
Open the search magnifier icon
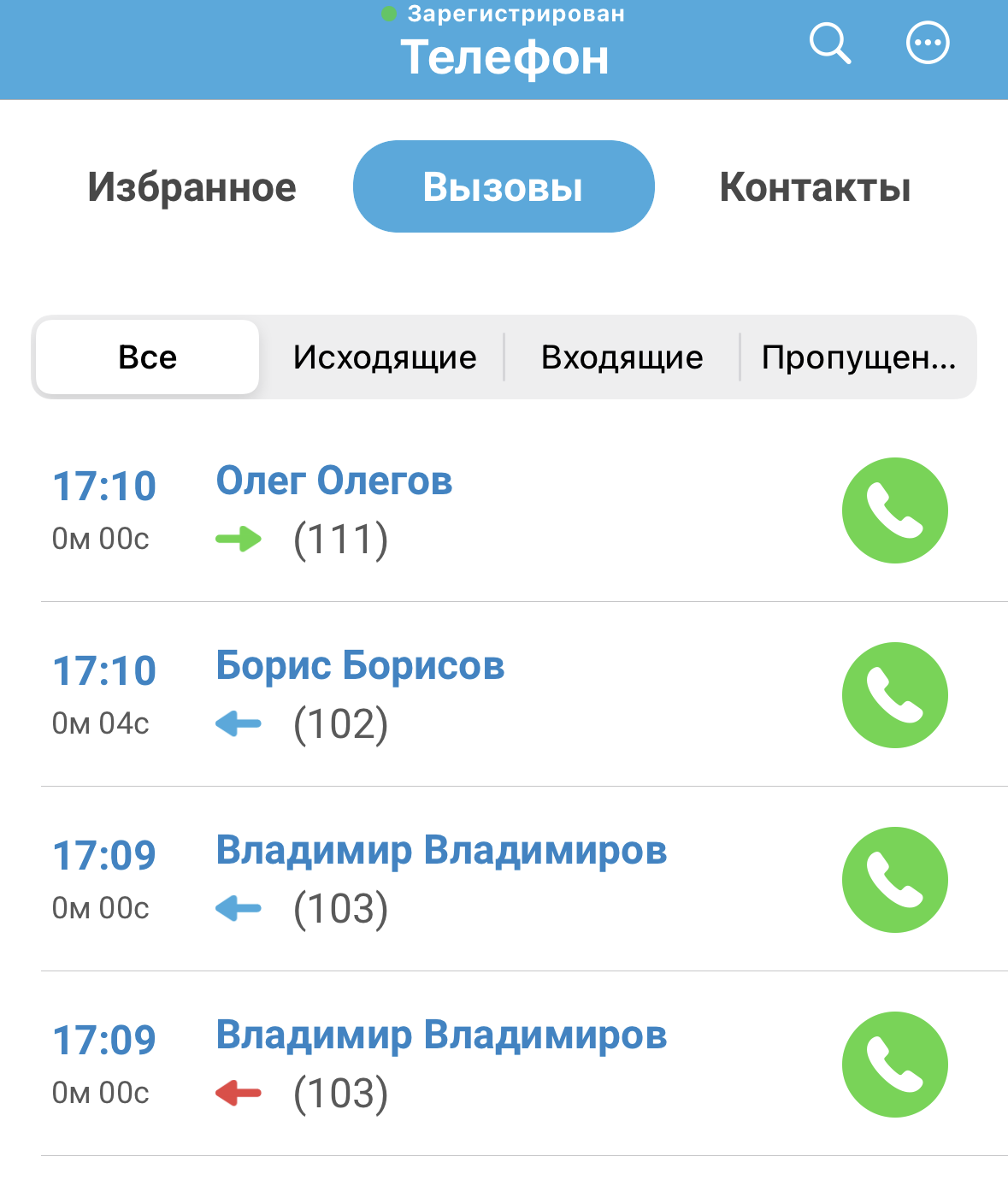point(829,43)
